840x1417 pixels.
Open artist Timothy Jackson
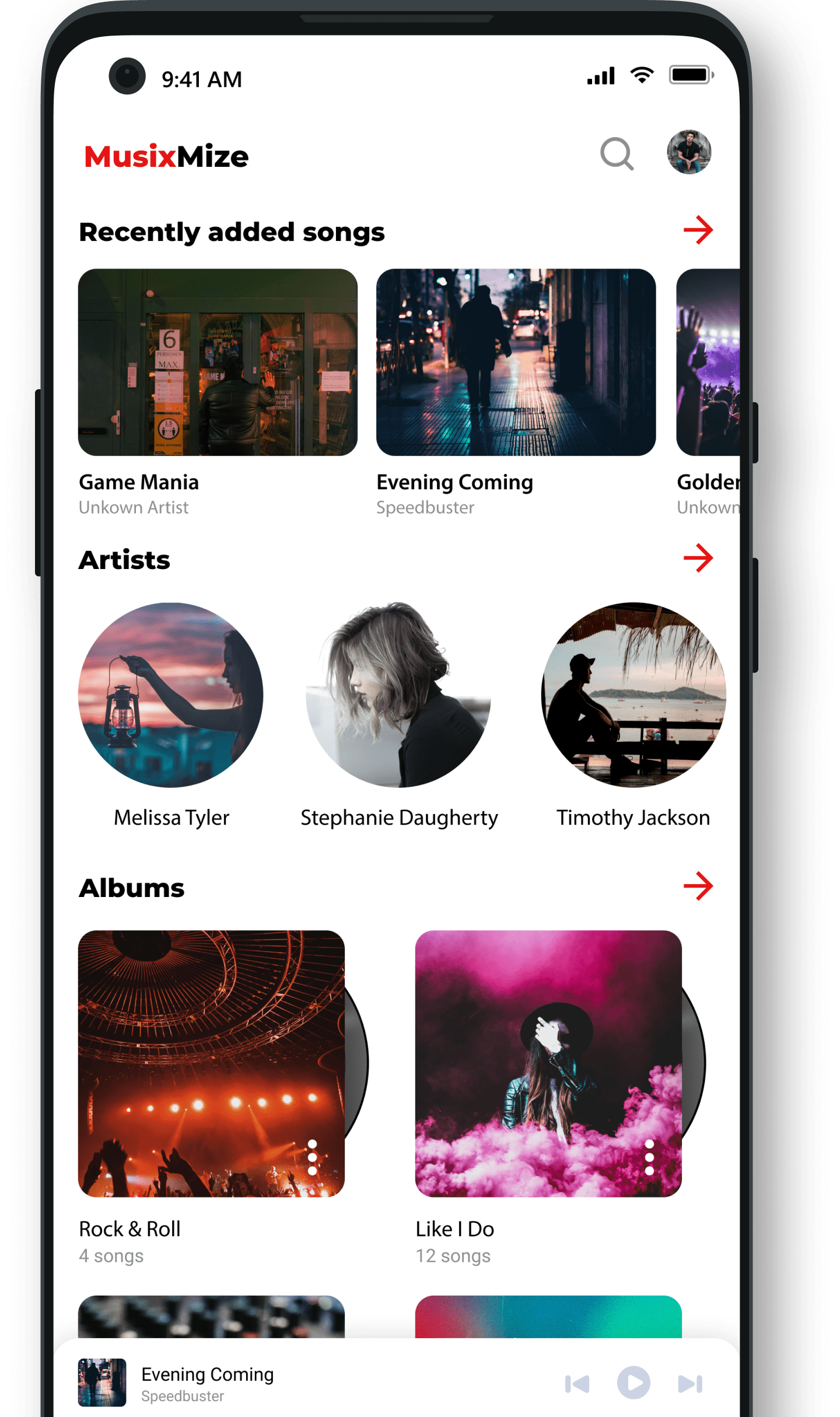click(633, 695)
